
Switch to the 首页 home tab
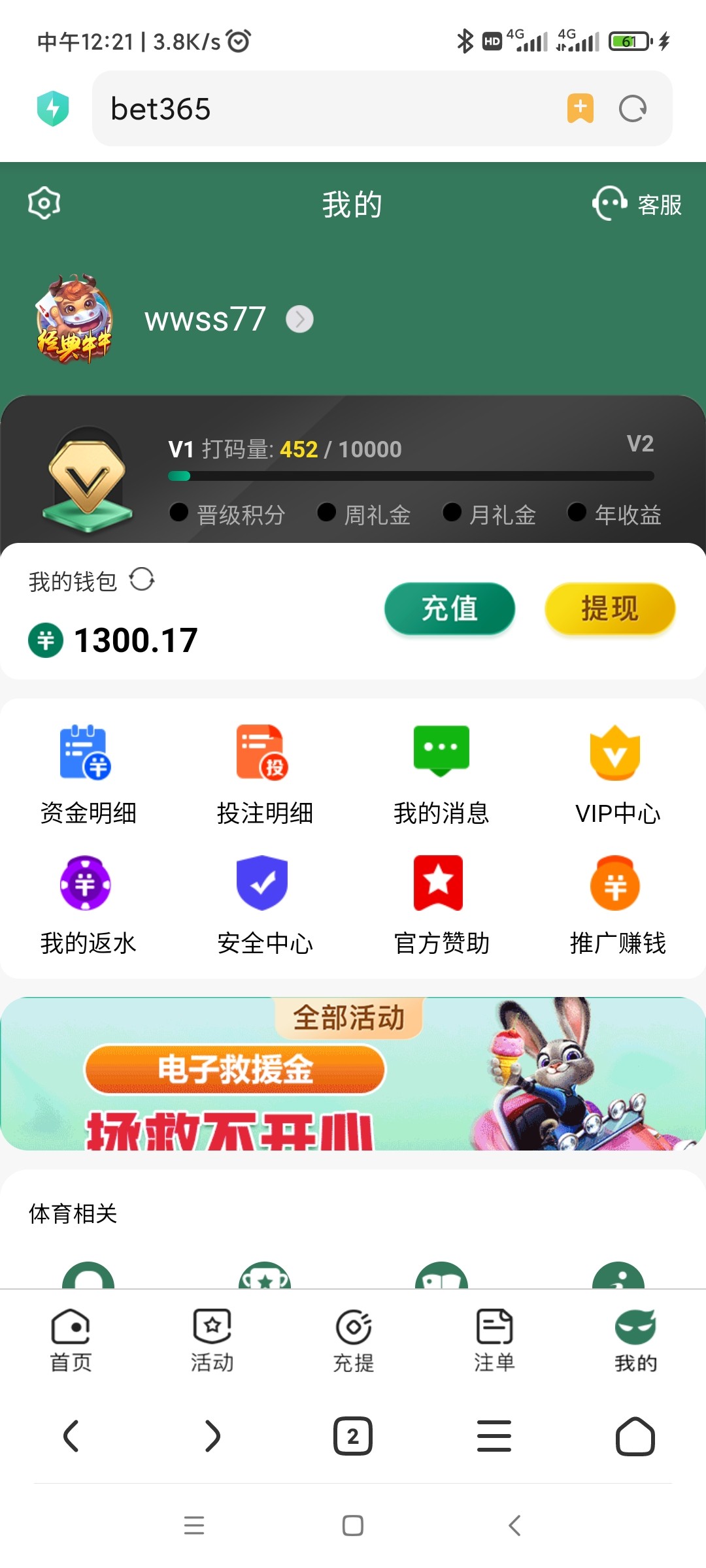click(x=71, y=1341)
